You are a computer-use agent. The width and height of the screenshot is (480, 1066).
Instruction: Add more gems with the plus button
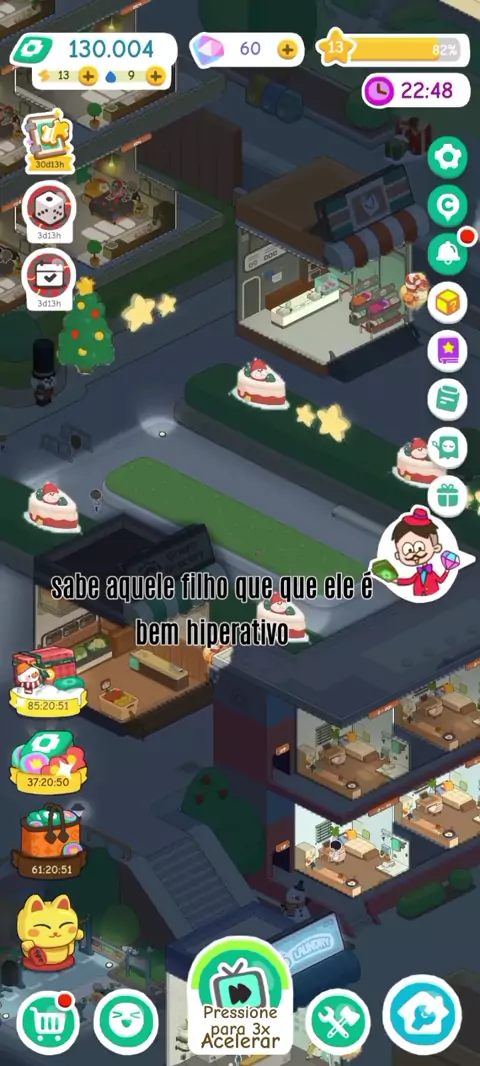(288, 49)
